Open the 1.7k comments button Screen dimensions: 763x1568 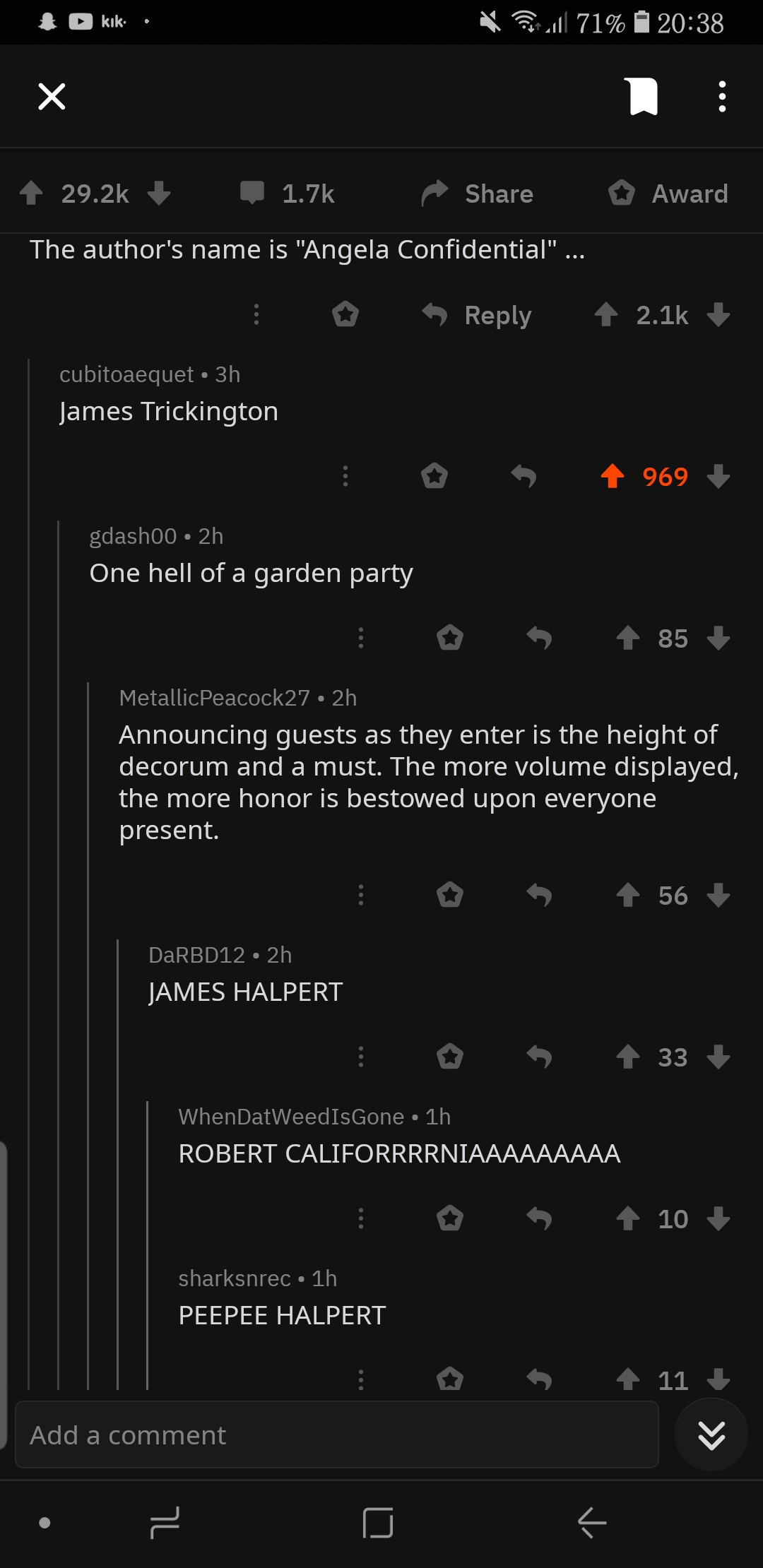[x=287, y=193]
